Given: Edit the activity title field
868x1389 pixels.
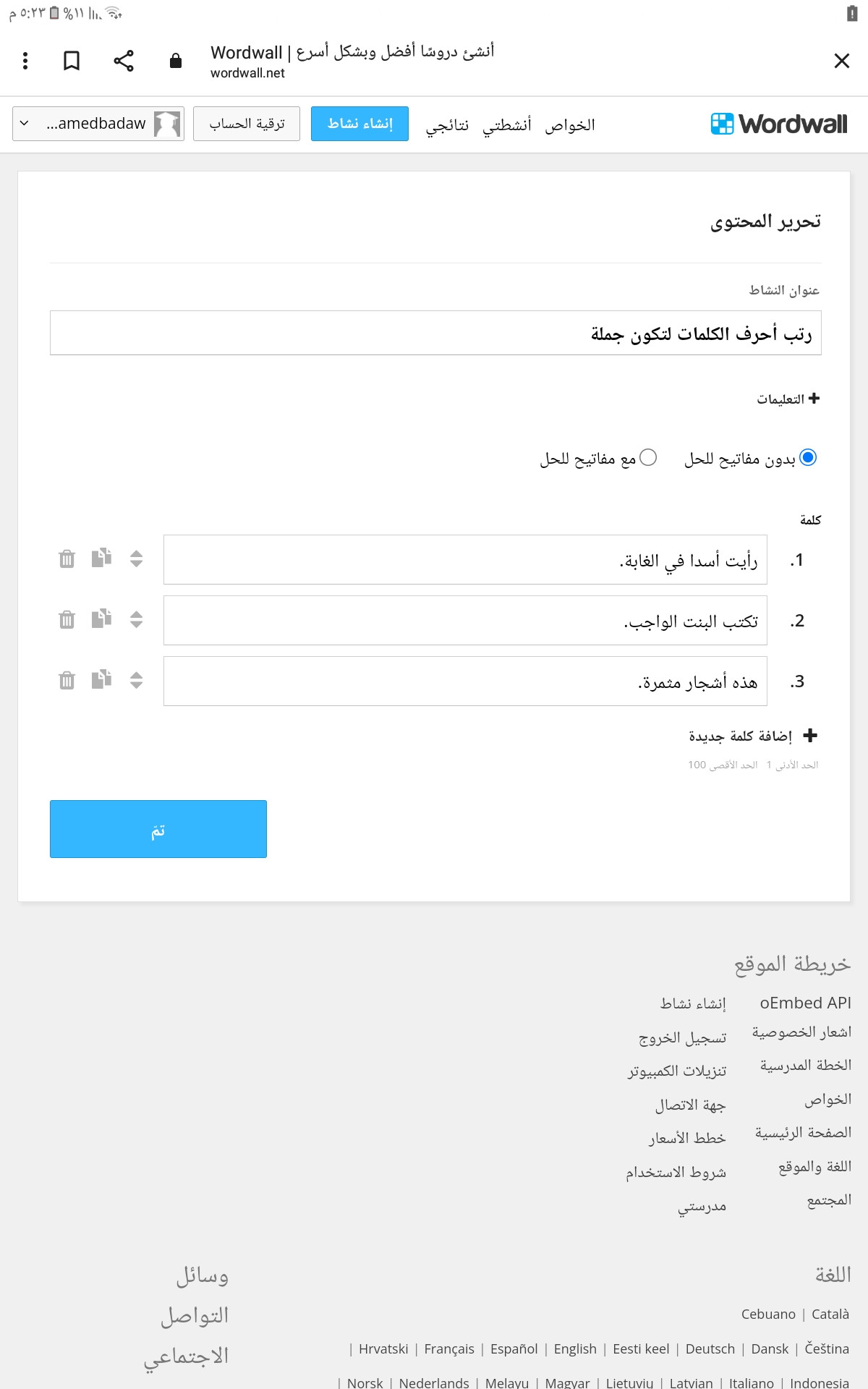Looking at the screenshot, I should coord(435,333).
